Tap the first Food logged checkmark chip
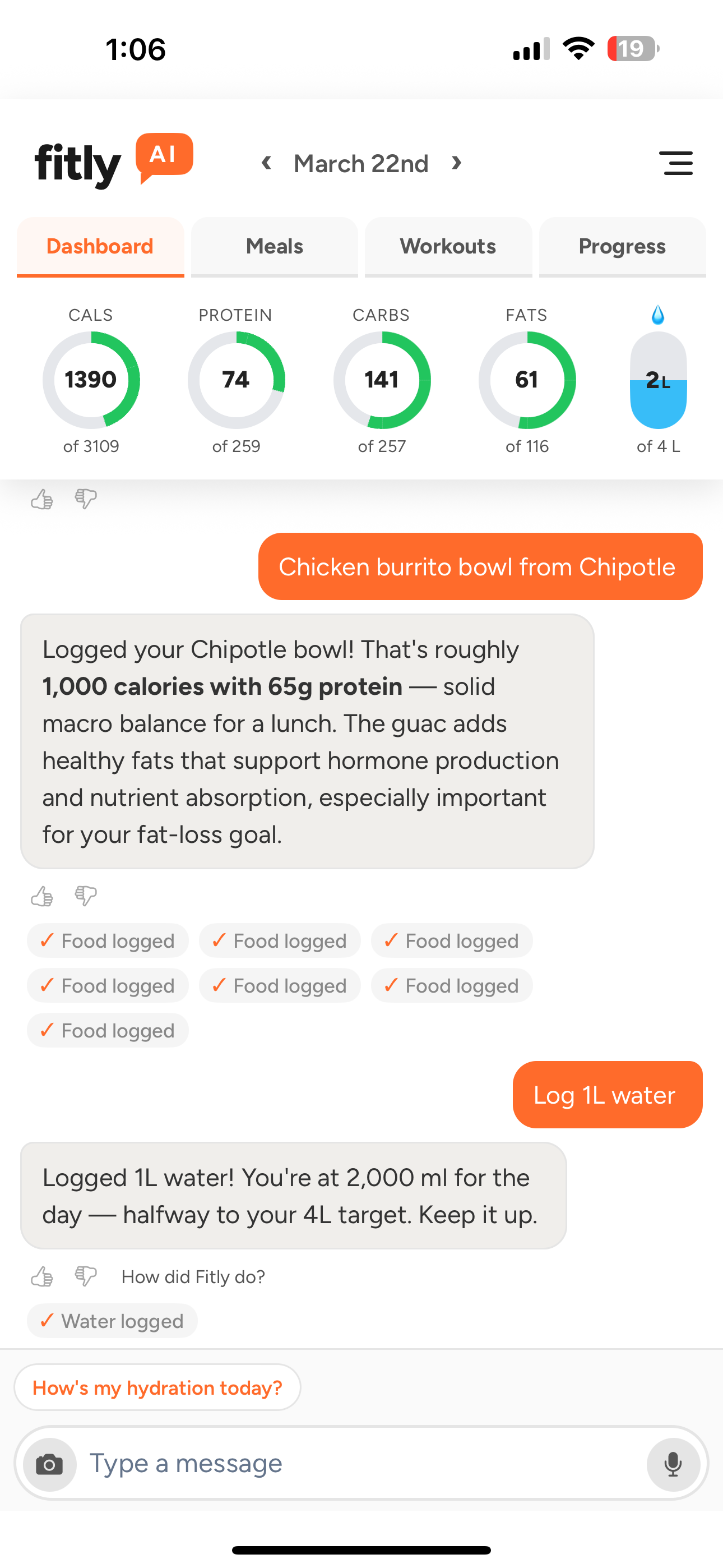This screenshot has height=1568, width=723. click(108, 940)
